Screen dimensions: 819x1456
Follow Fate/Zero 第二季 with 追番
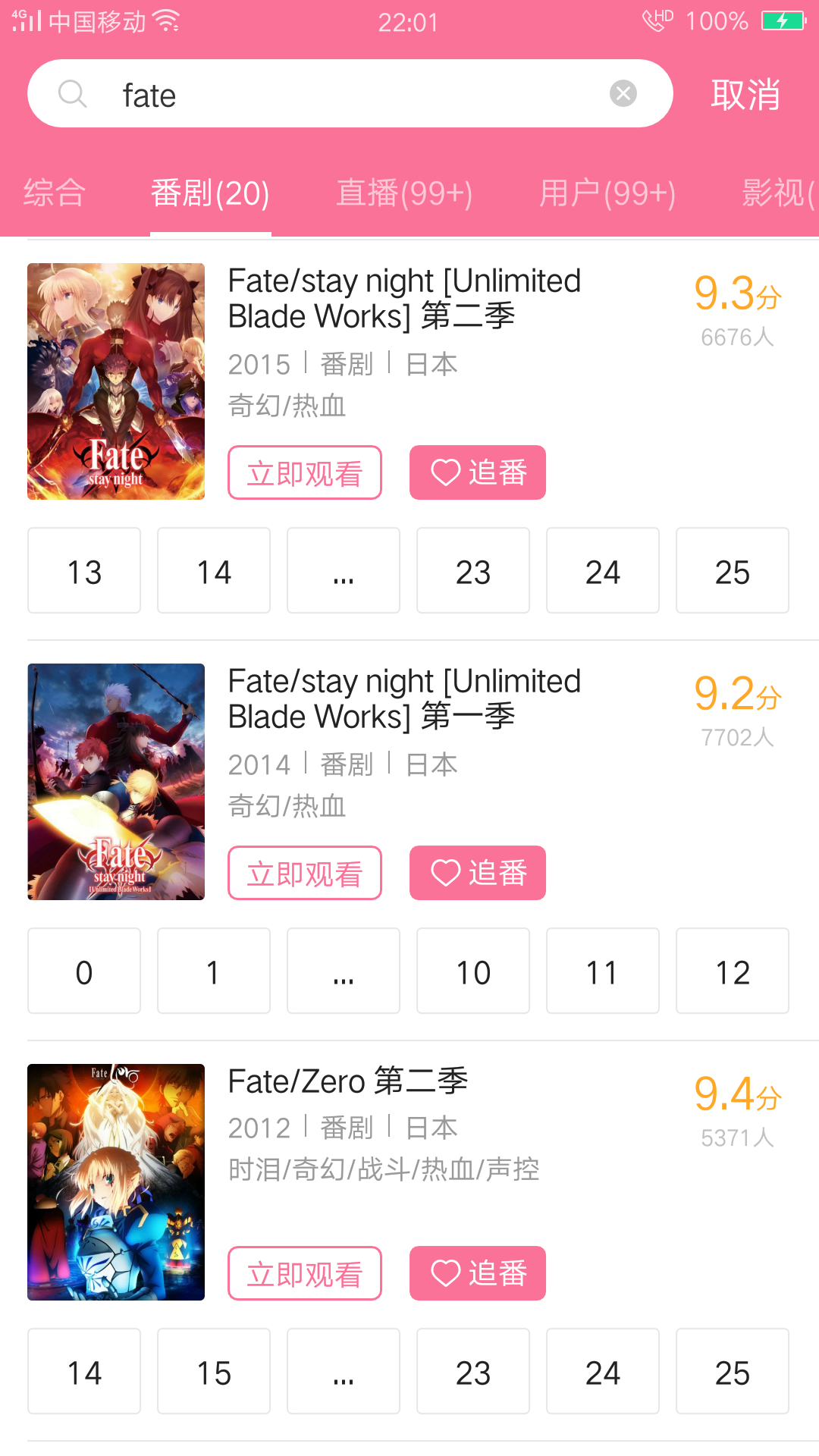point(478,1273)
